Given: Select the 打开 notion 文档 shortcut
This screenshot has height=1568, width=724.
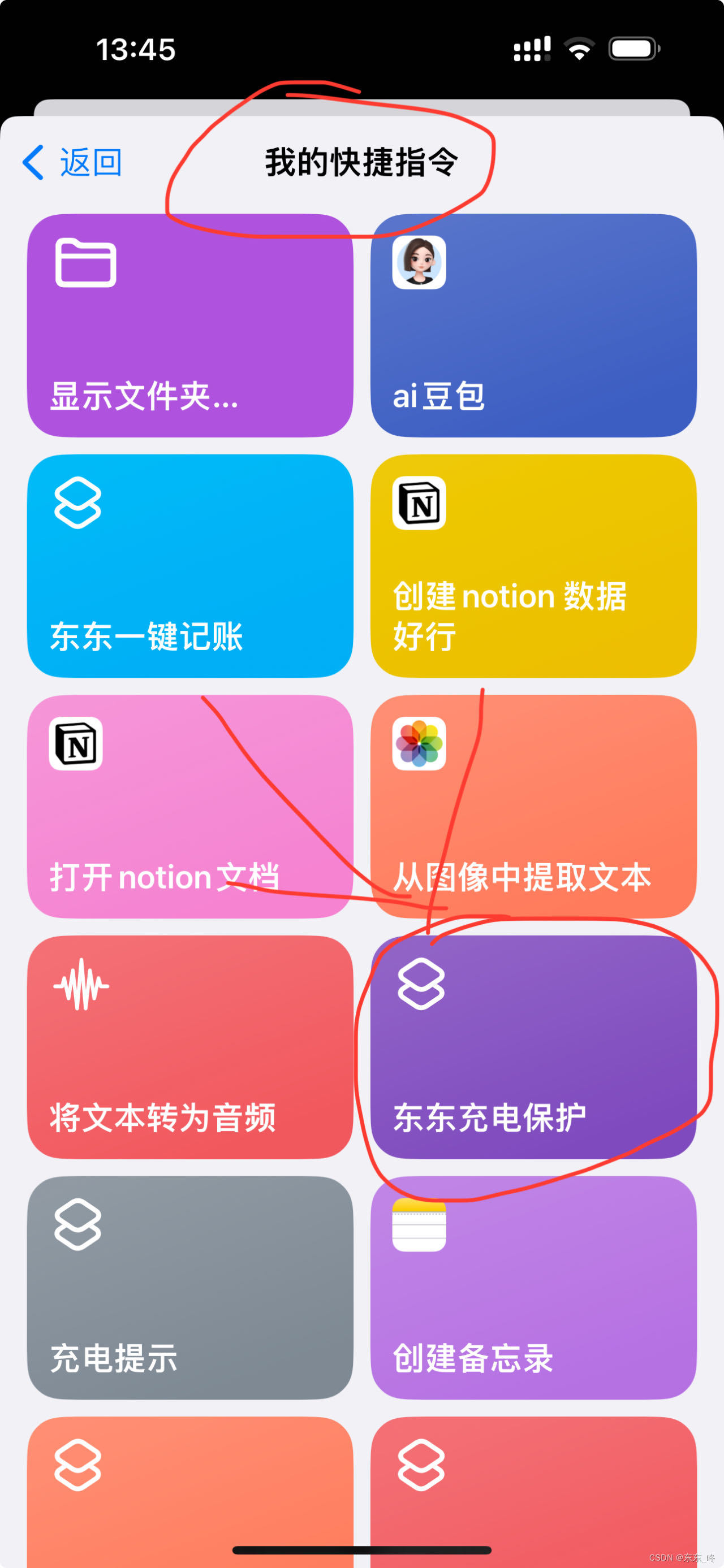Looking at the screenshot, I should click(190, 807).
